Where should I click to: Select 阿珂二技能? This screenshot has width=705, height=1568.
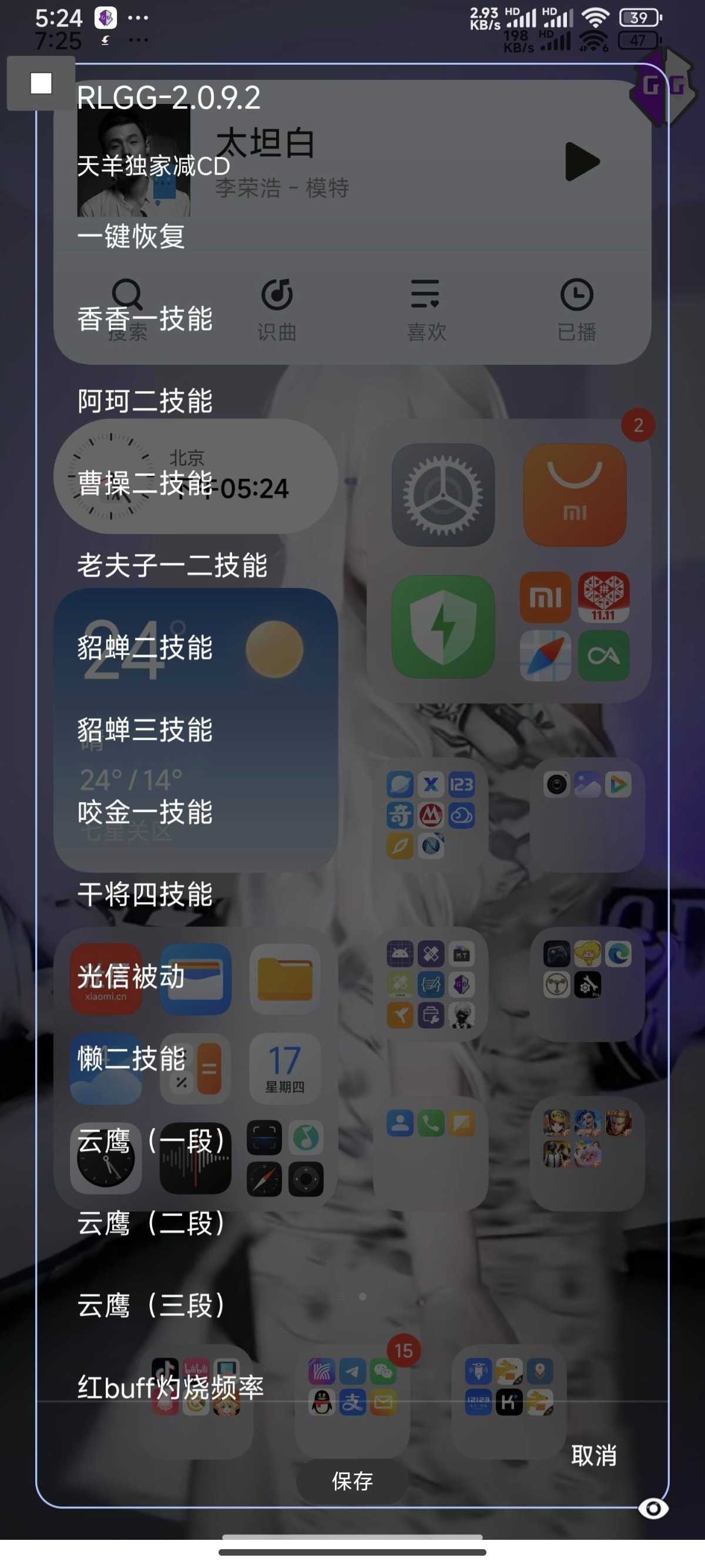(x=145, y=401)
